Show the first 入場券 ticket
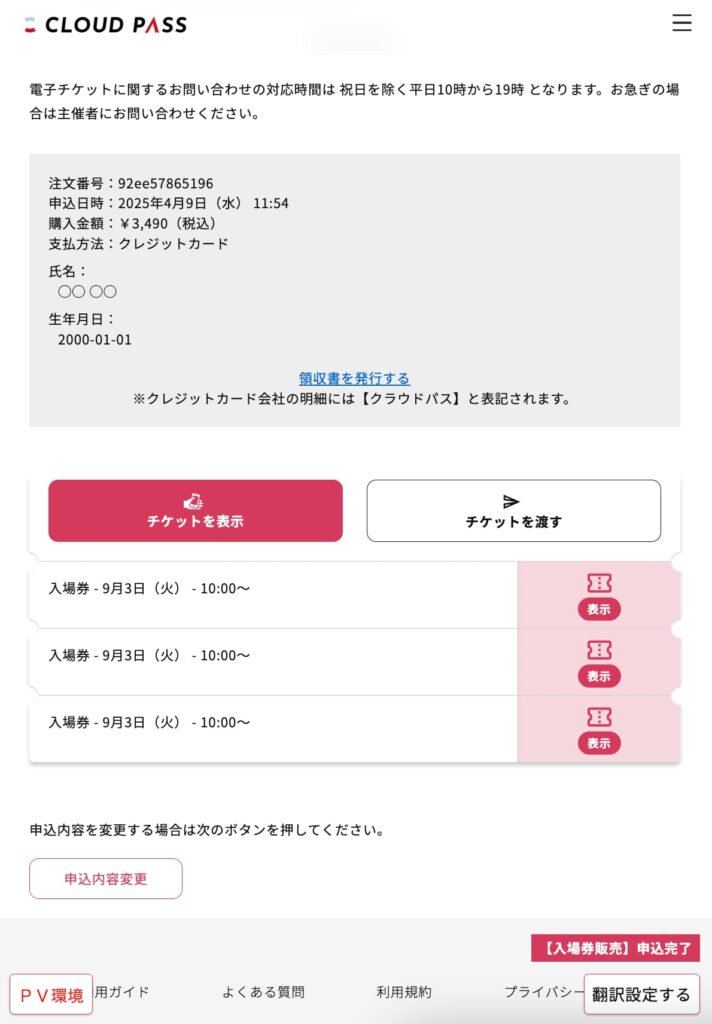 [598, 596]
